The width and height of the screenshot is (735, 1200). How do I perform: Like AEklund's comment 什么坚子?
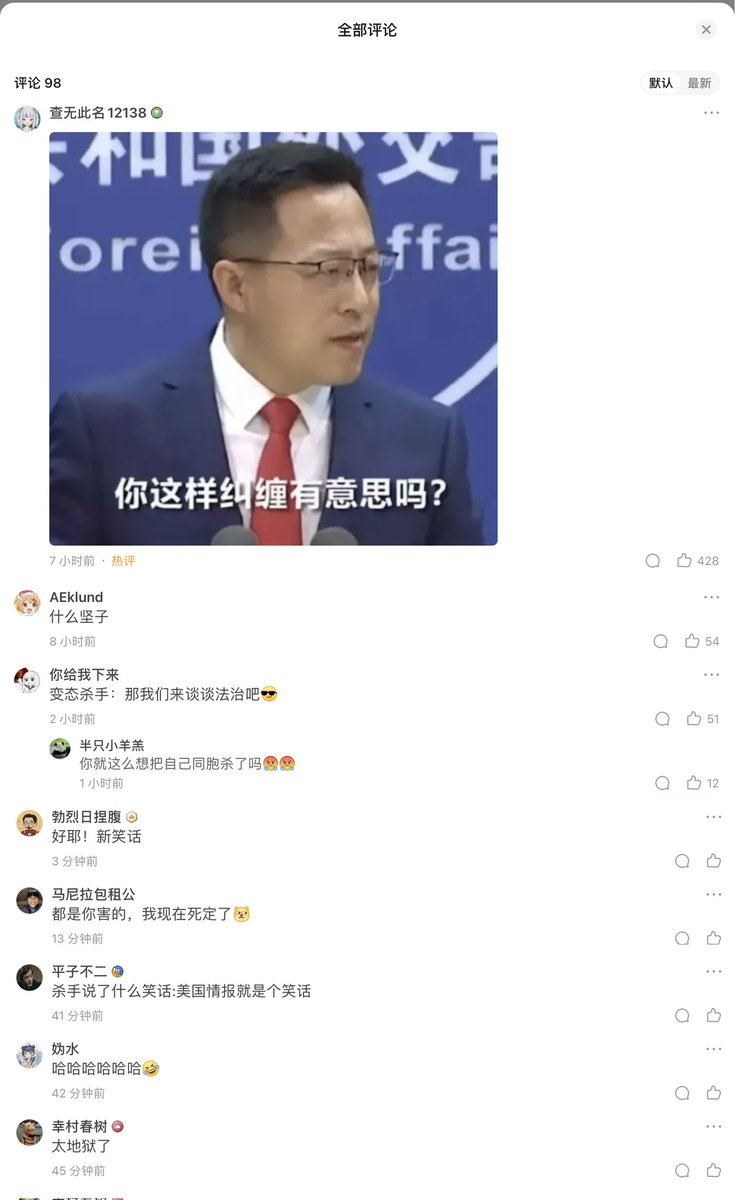click(x=692, y=641)
